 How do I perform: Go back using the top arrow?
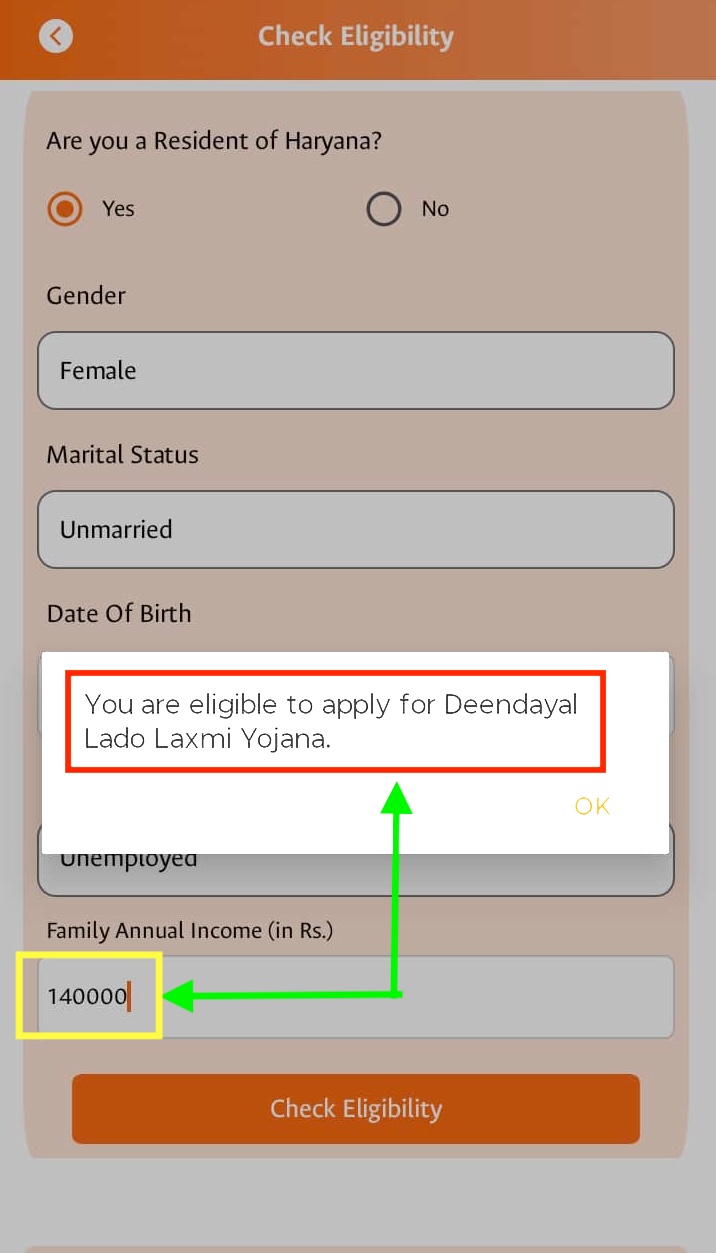pyautogui.click(x=56, y=37)
